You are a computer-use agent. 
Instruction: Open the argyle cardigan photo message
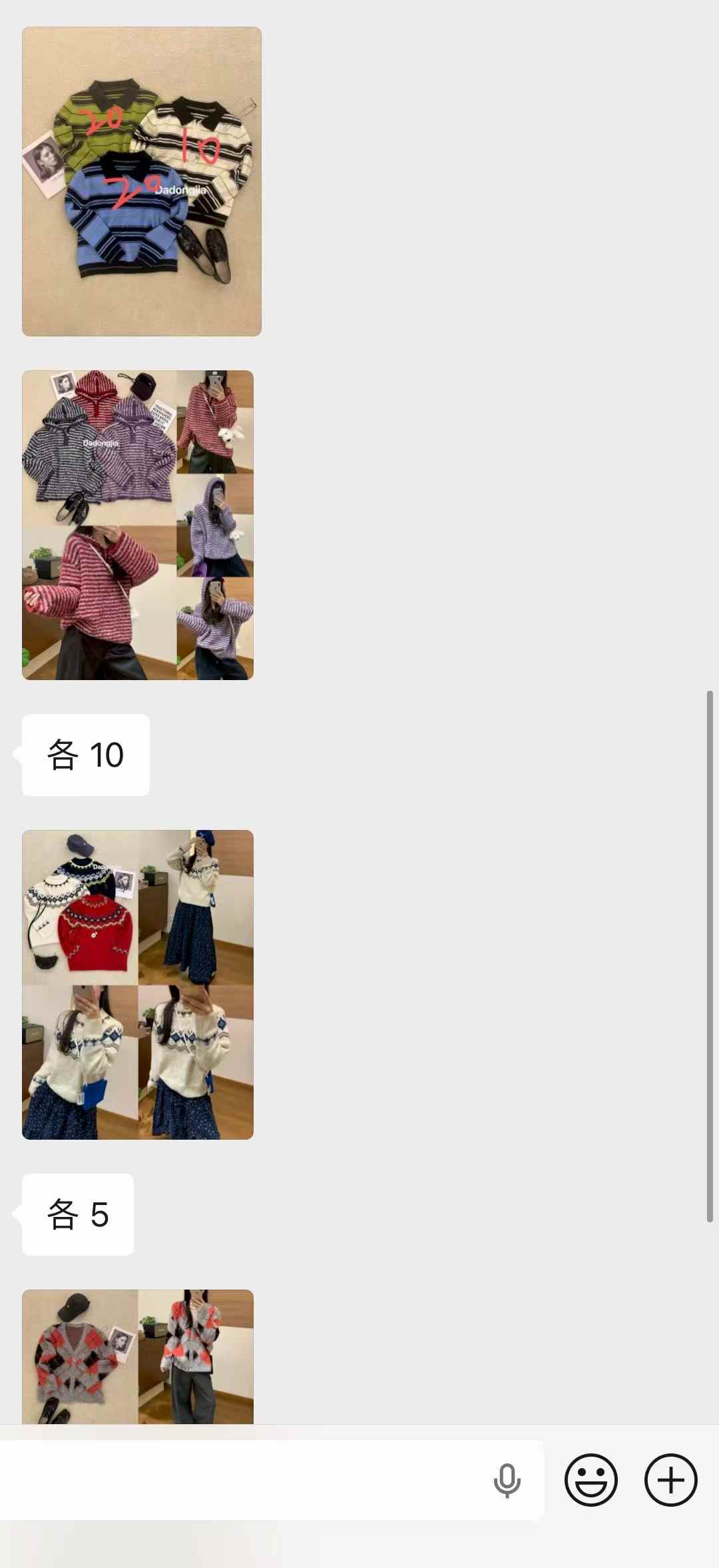click(x=138, y=1356)
